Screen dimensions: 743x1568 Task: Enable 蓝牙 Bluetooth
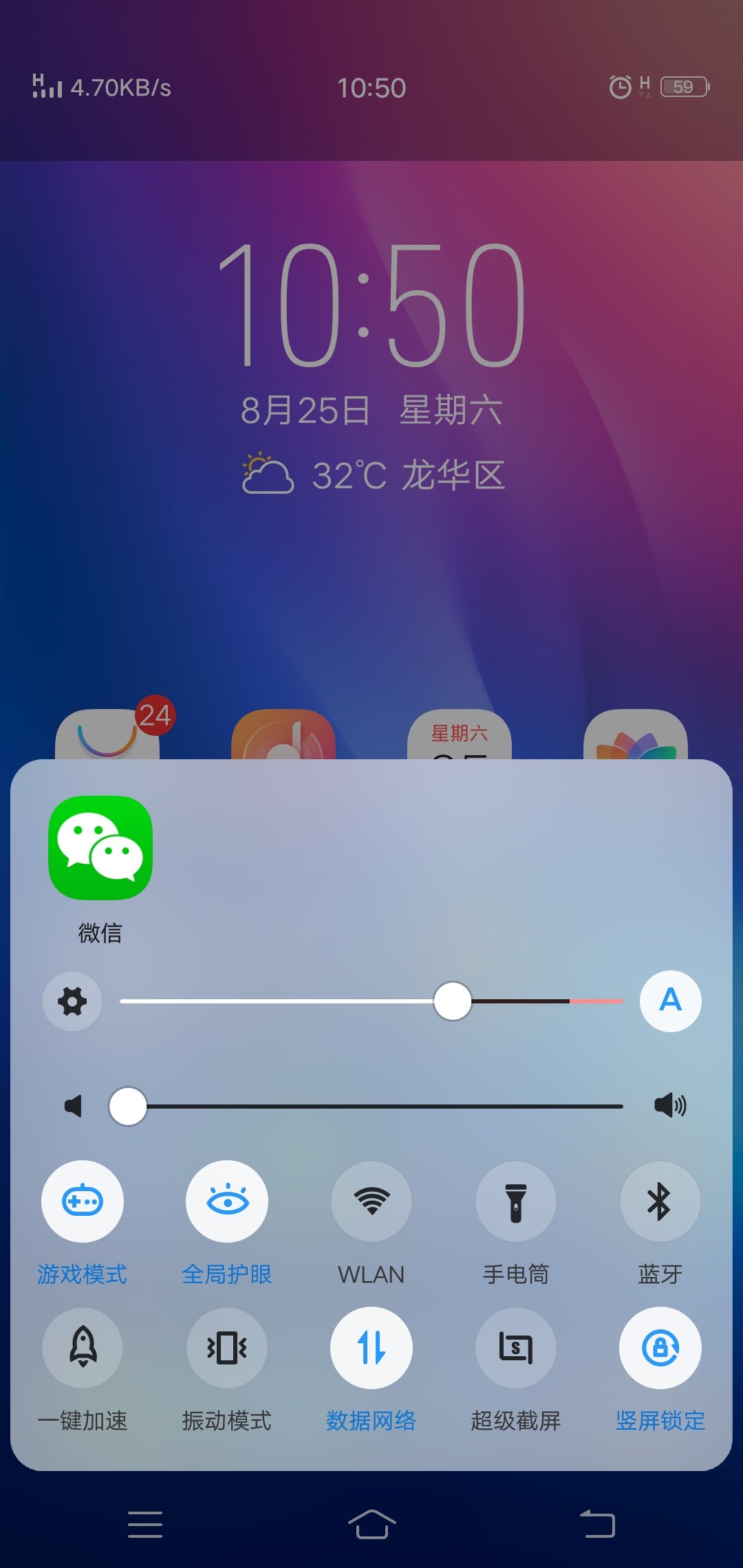(x=660, y=1201)
